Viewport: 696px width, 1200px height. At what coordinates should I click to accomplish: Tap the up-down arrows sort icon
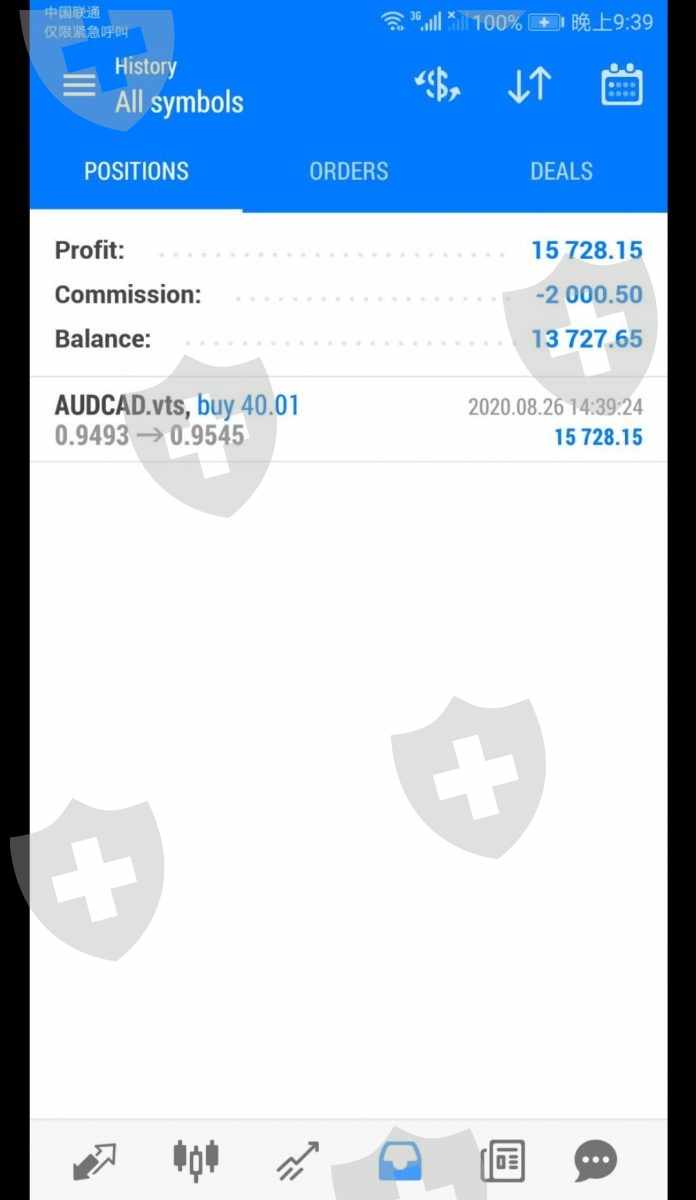click(x=529, y=86)
